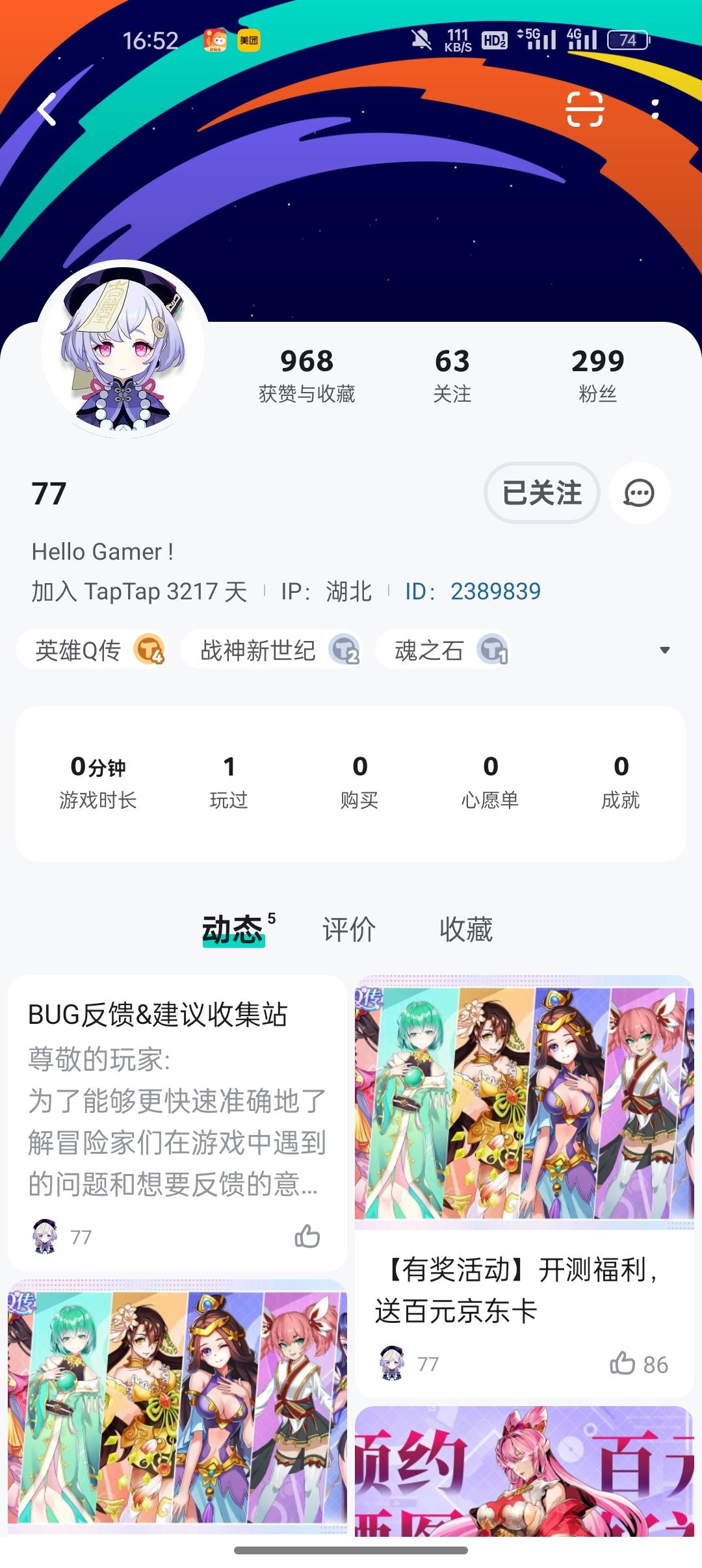The width and height of the screenshot is (702, 1568).
Task: Tap the back arrow at top left
Action: click(x=45, y=111)
